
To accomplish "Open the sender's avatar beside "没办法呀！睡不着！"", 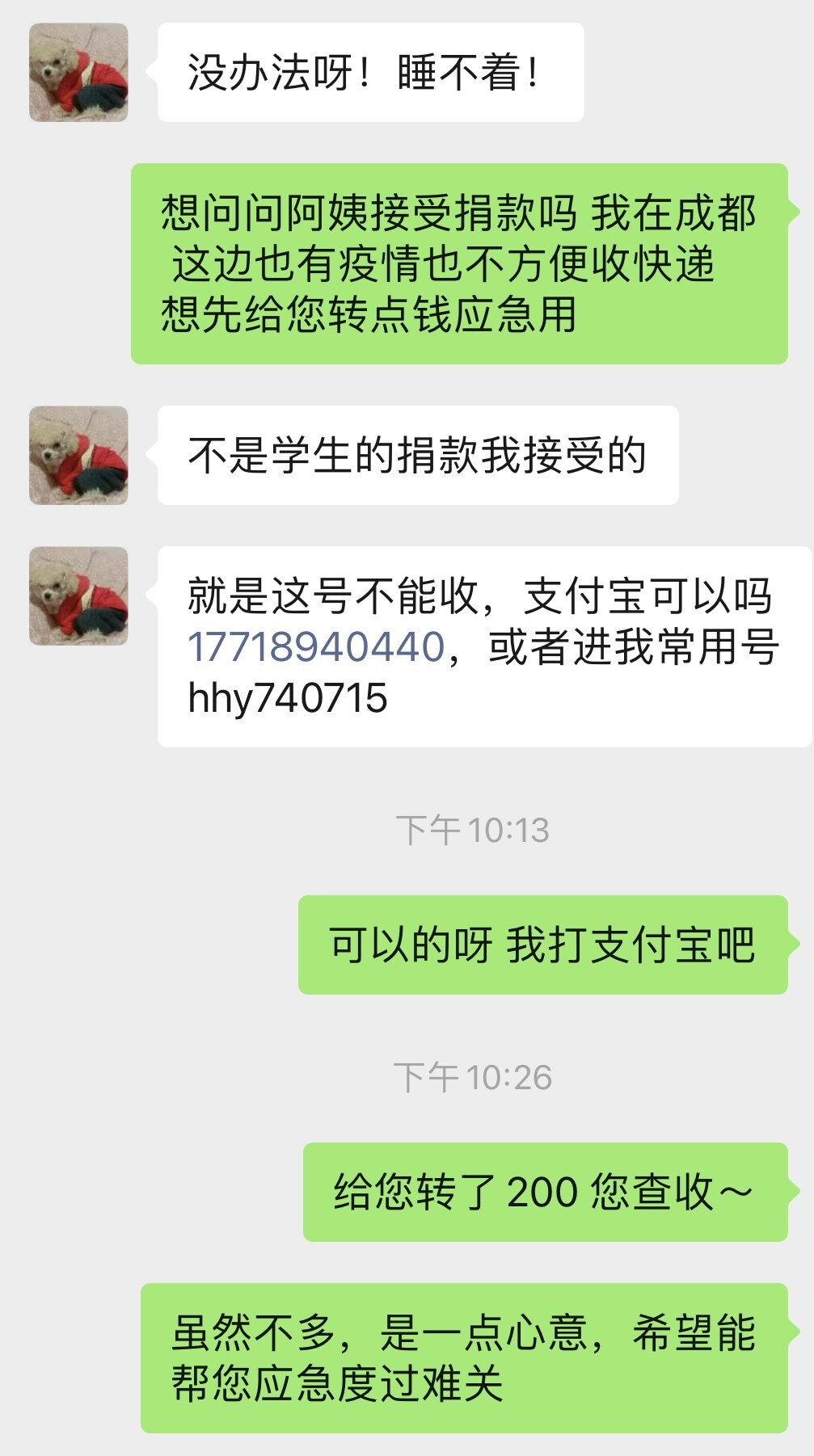I will [x=78, y=73].
